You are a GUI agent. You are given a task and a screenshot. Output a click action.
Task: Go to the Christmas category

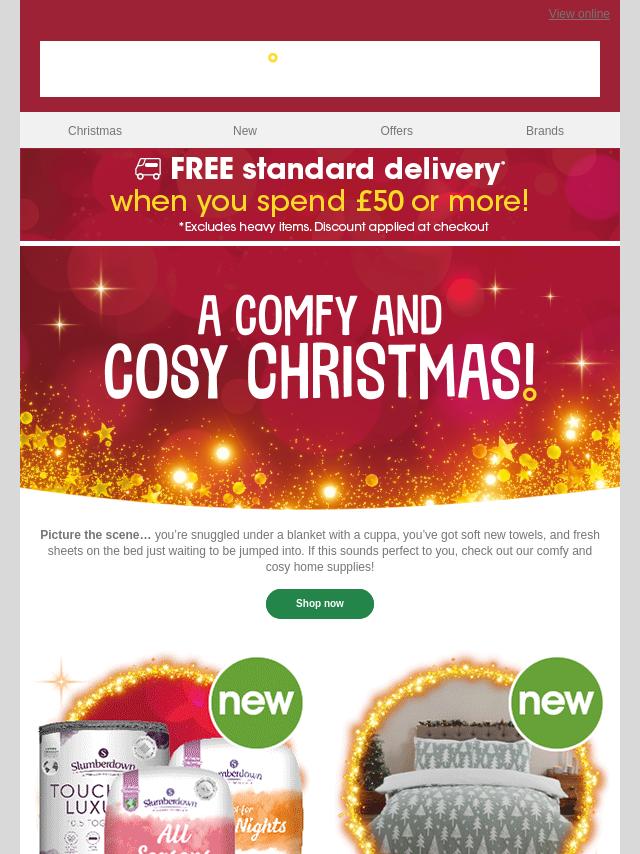(95, 131)
